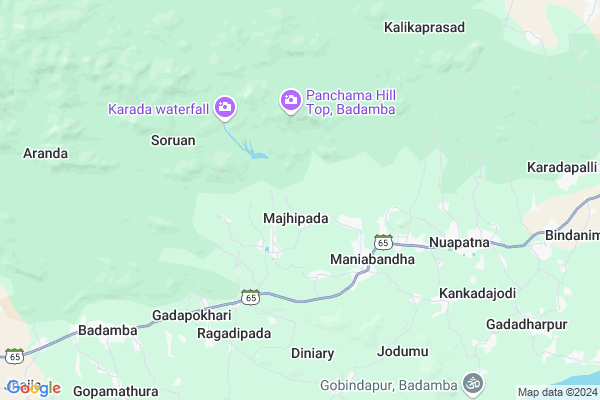Select the Panchama Hill Top, Badamba marker

coord(291,99)
